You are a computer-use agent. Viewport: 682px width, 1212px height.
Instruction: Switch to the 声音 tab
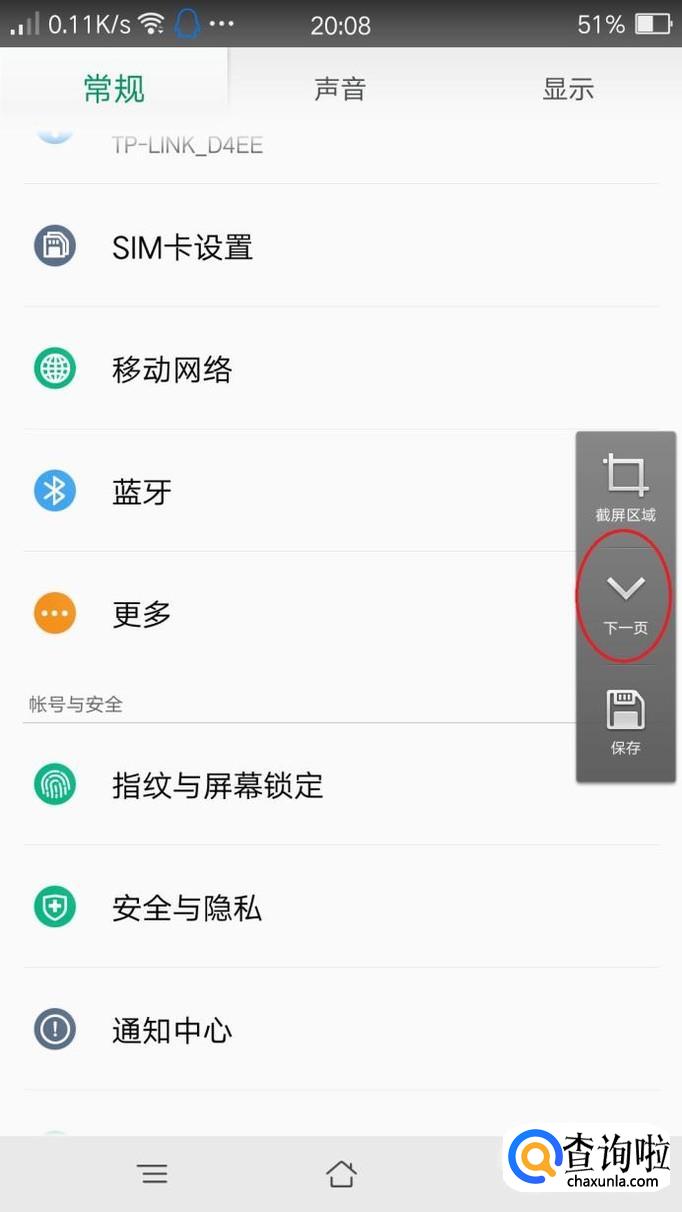click(340, 89)
